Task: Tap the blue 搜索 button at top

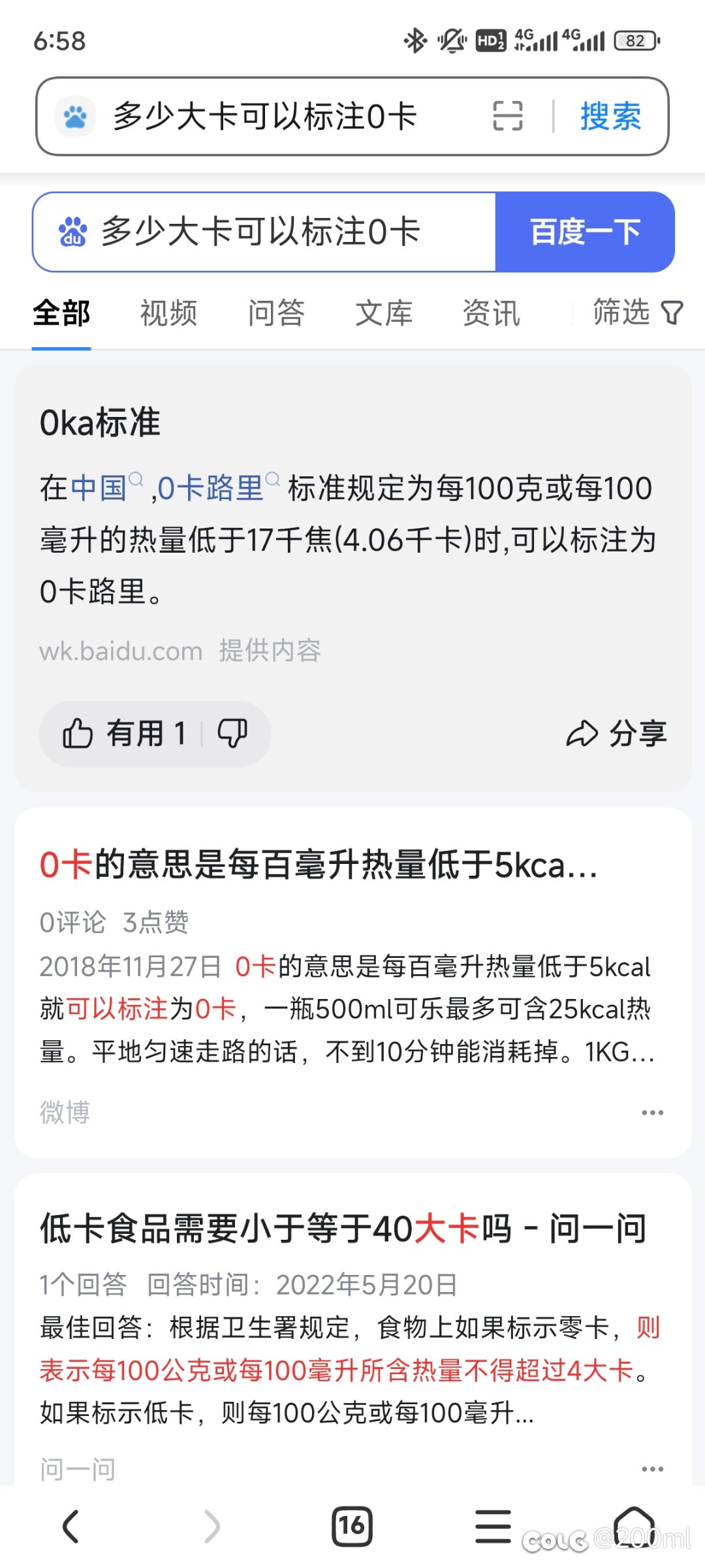Action: pyautogui.click(x=610, y=117)
